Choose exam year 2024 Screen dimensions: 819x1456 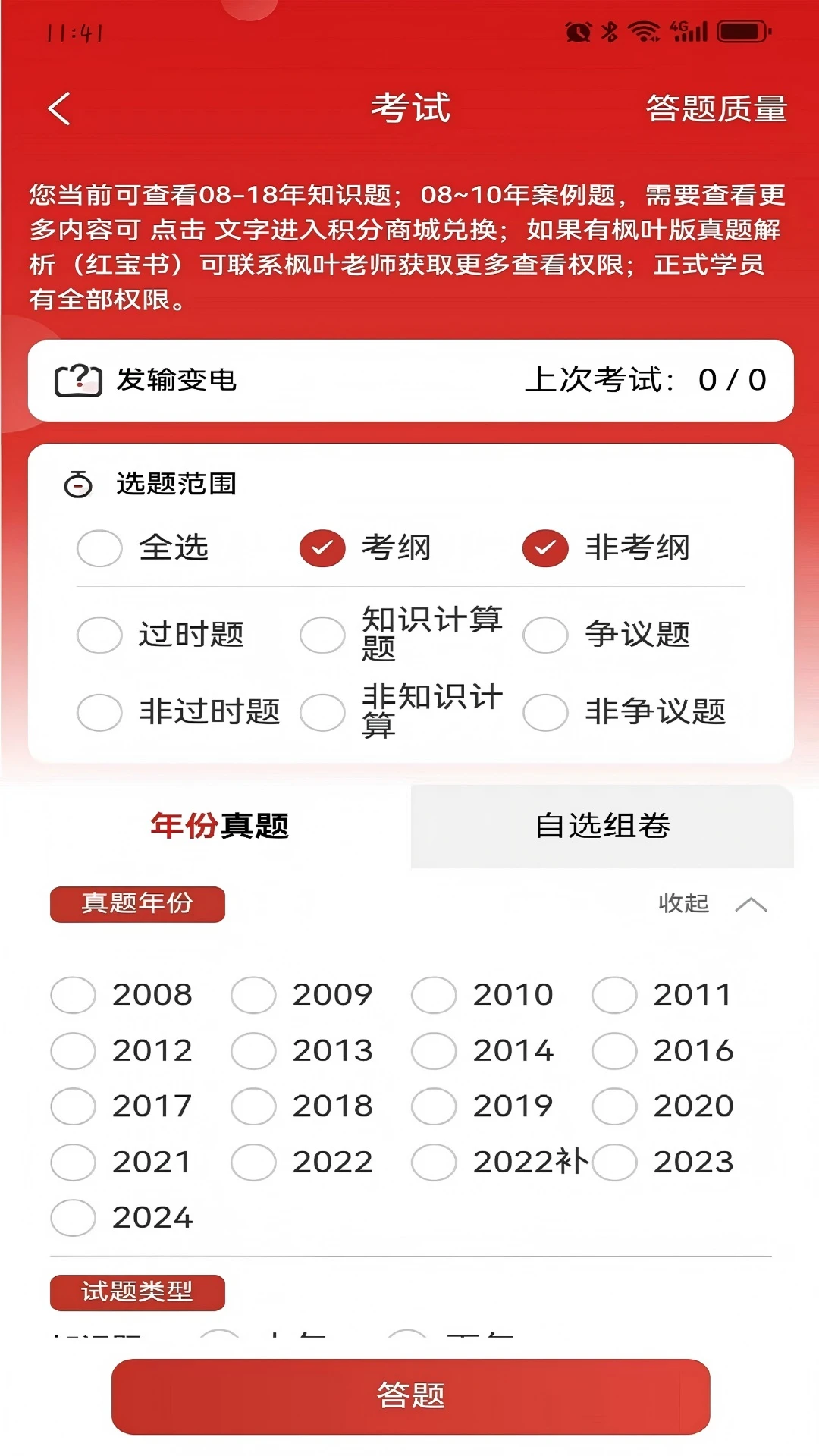click(74, 1218)
